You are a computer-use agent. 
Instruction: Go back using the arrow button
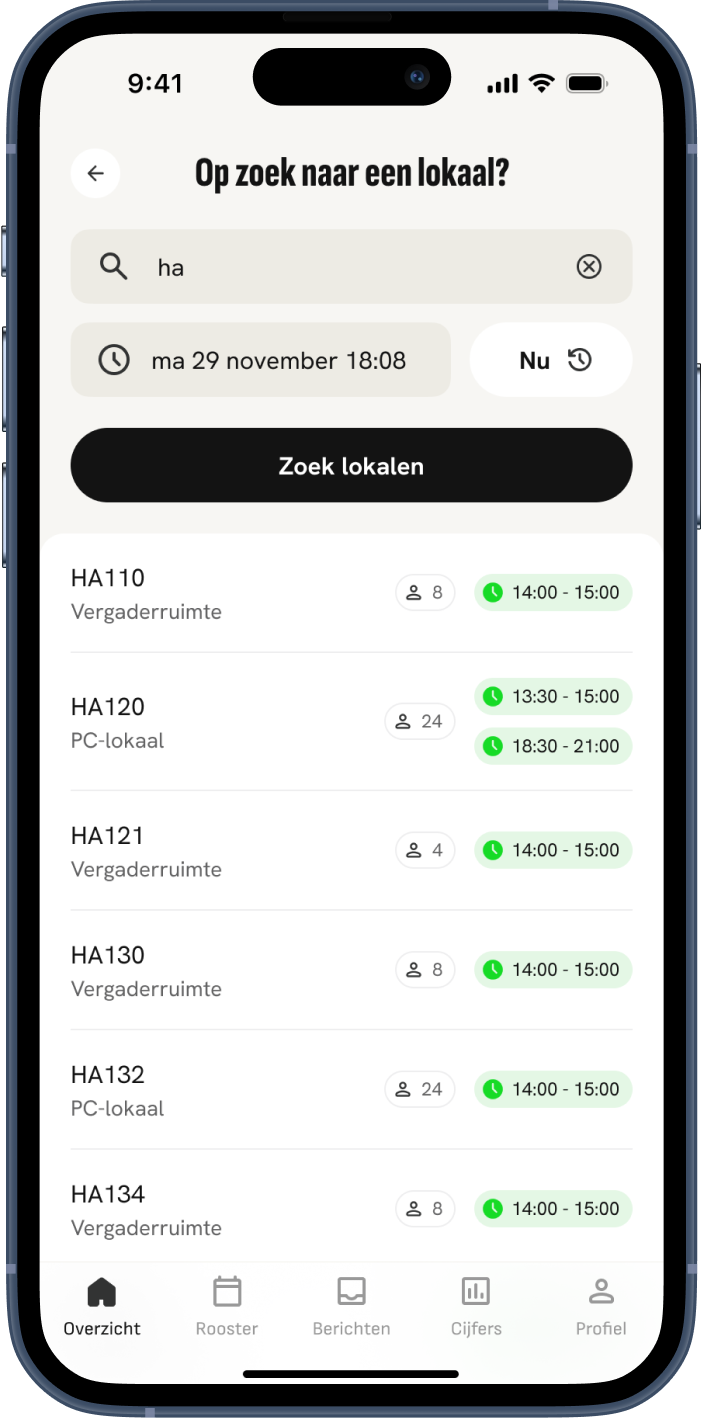(x=95, y=174)
